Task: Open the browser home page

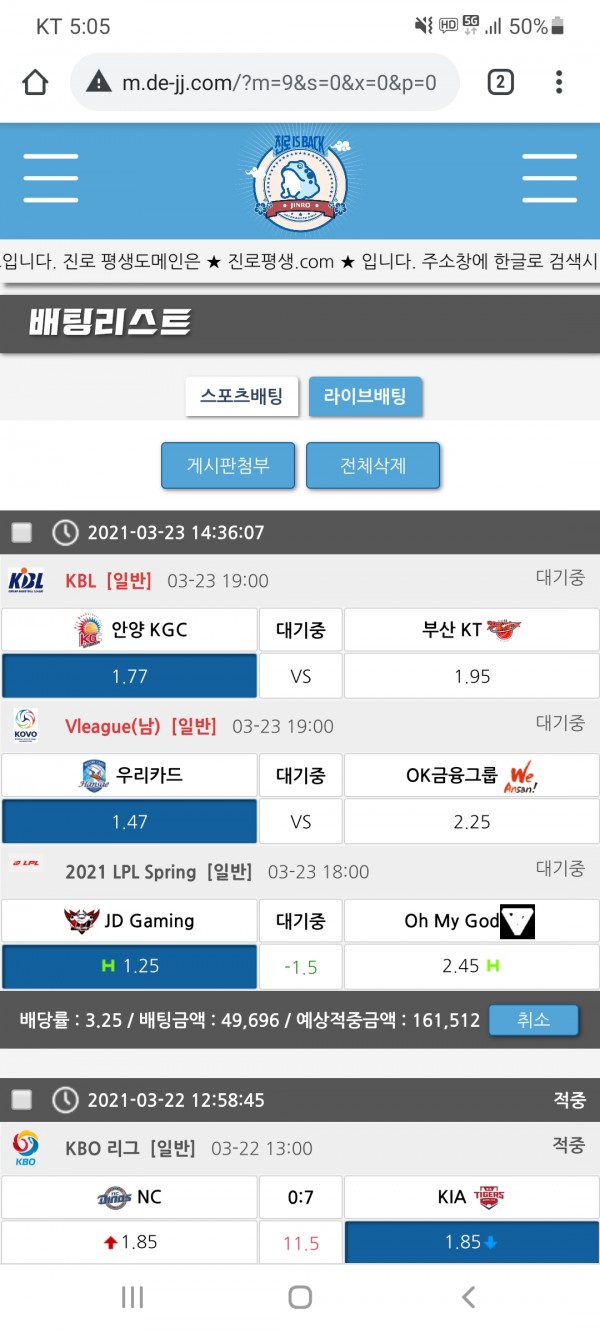Action: pyautogui.click(x=35, y=82)
